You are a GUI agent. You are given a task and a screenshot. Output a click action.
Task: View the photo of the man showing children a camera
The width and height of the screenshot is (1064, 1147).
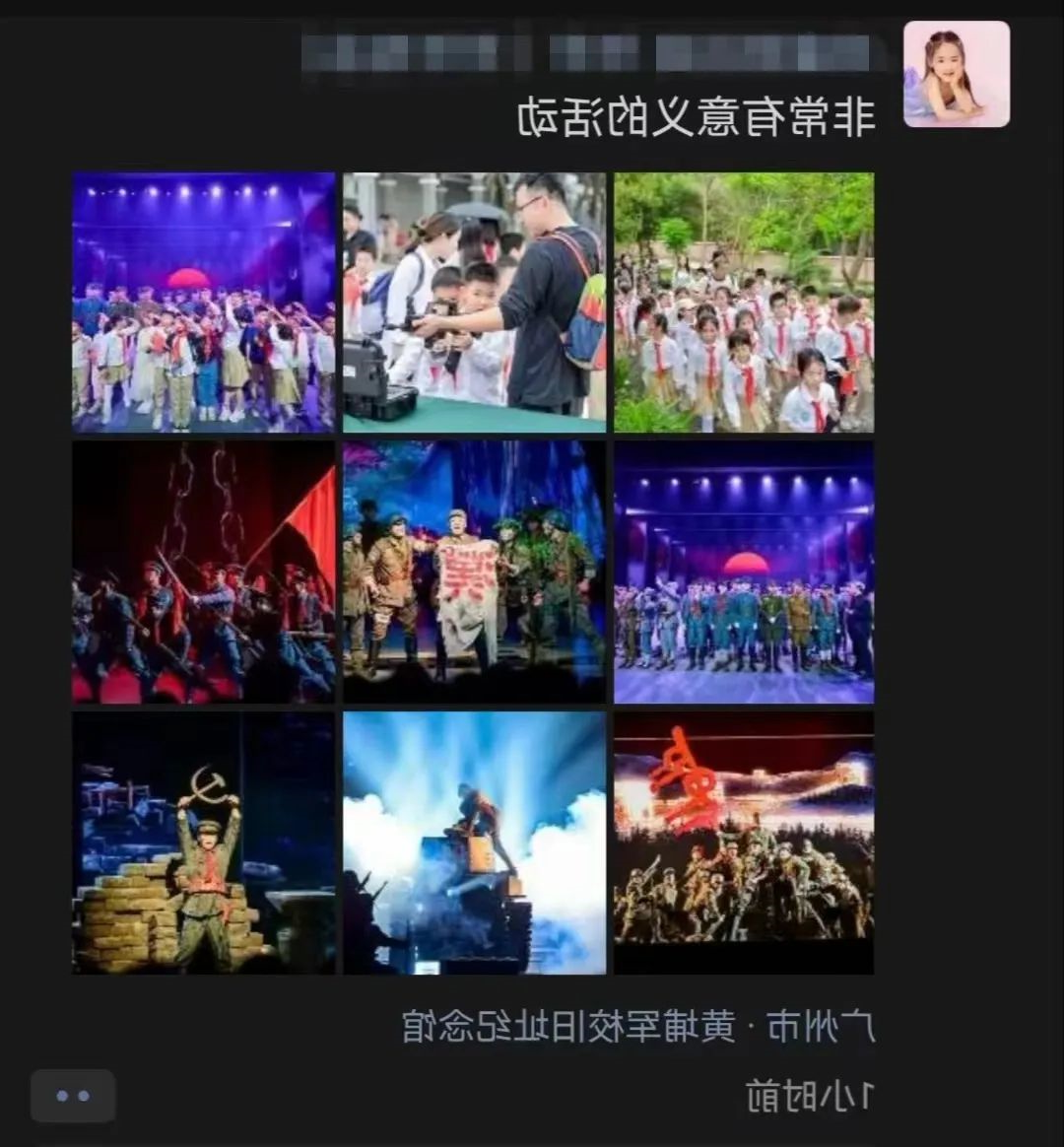(x=474, y=303)
